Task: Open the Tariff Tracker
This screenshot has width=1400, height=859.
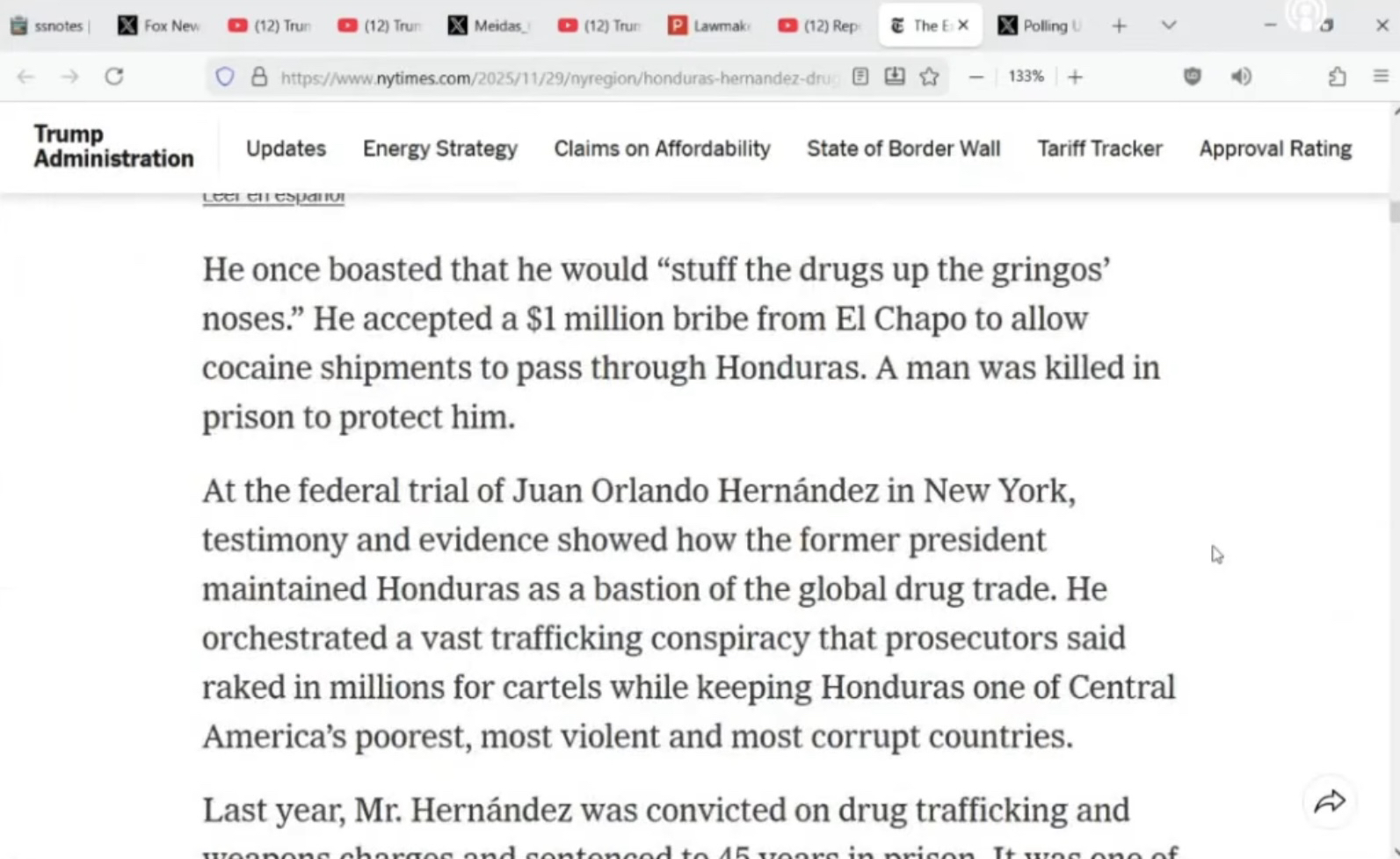Action: pyautogui.click(x=1099, y=149)
